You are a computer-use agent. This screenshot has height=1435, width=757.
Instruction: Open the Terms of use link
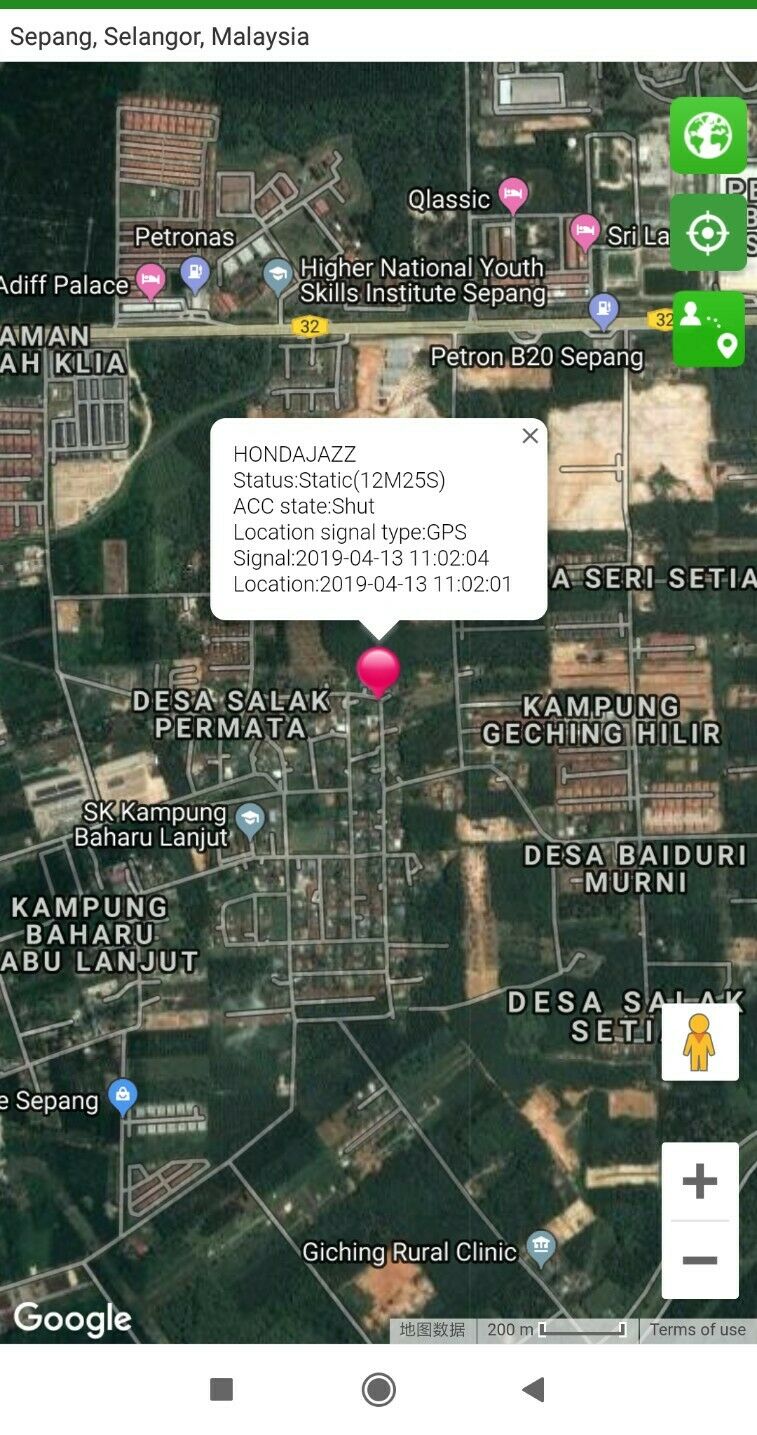click(697, 1329)
